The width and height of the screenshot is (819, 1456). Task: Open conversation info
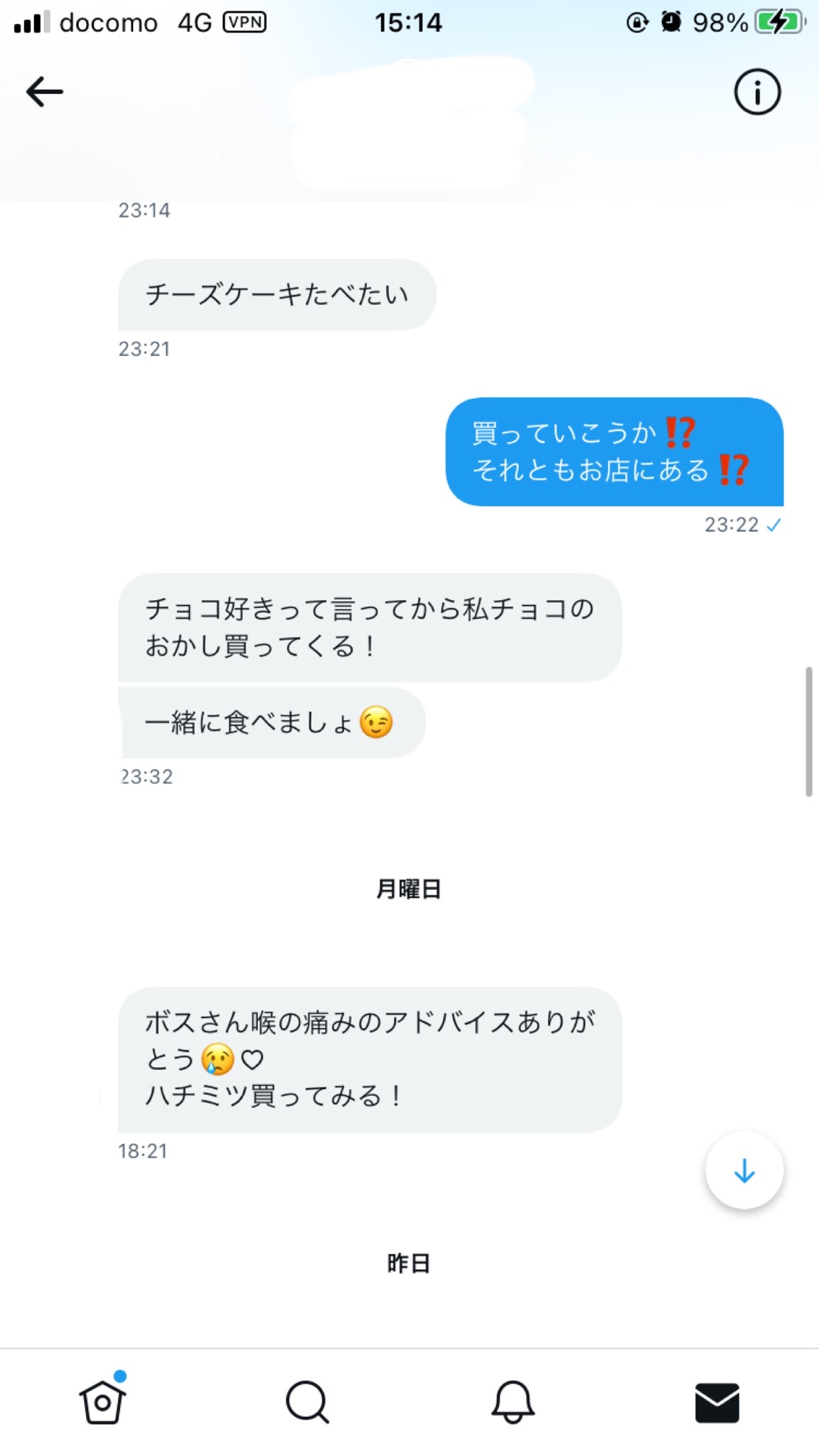[x=757, y=92]
